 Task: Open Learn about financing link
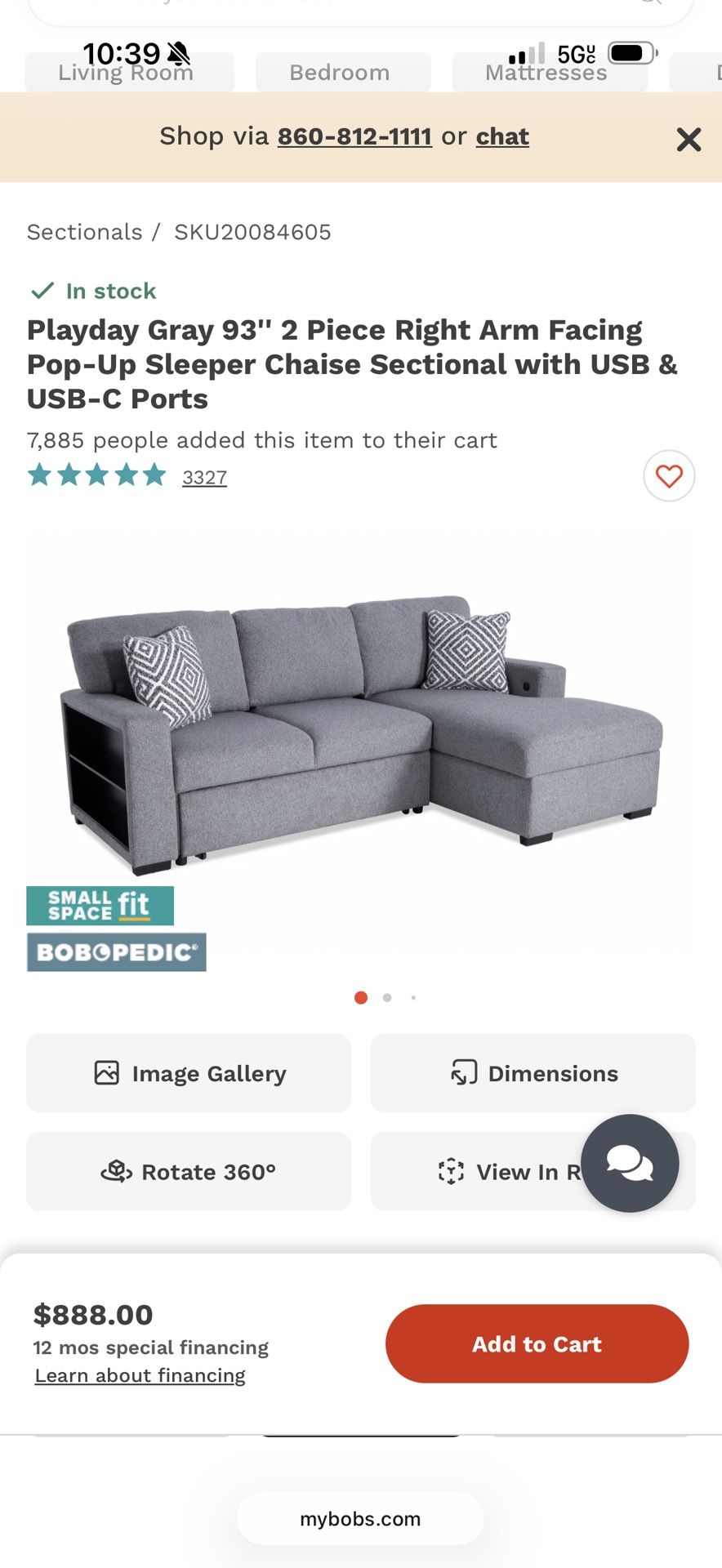click(x=139, y=1375)
